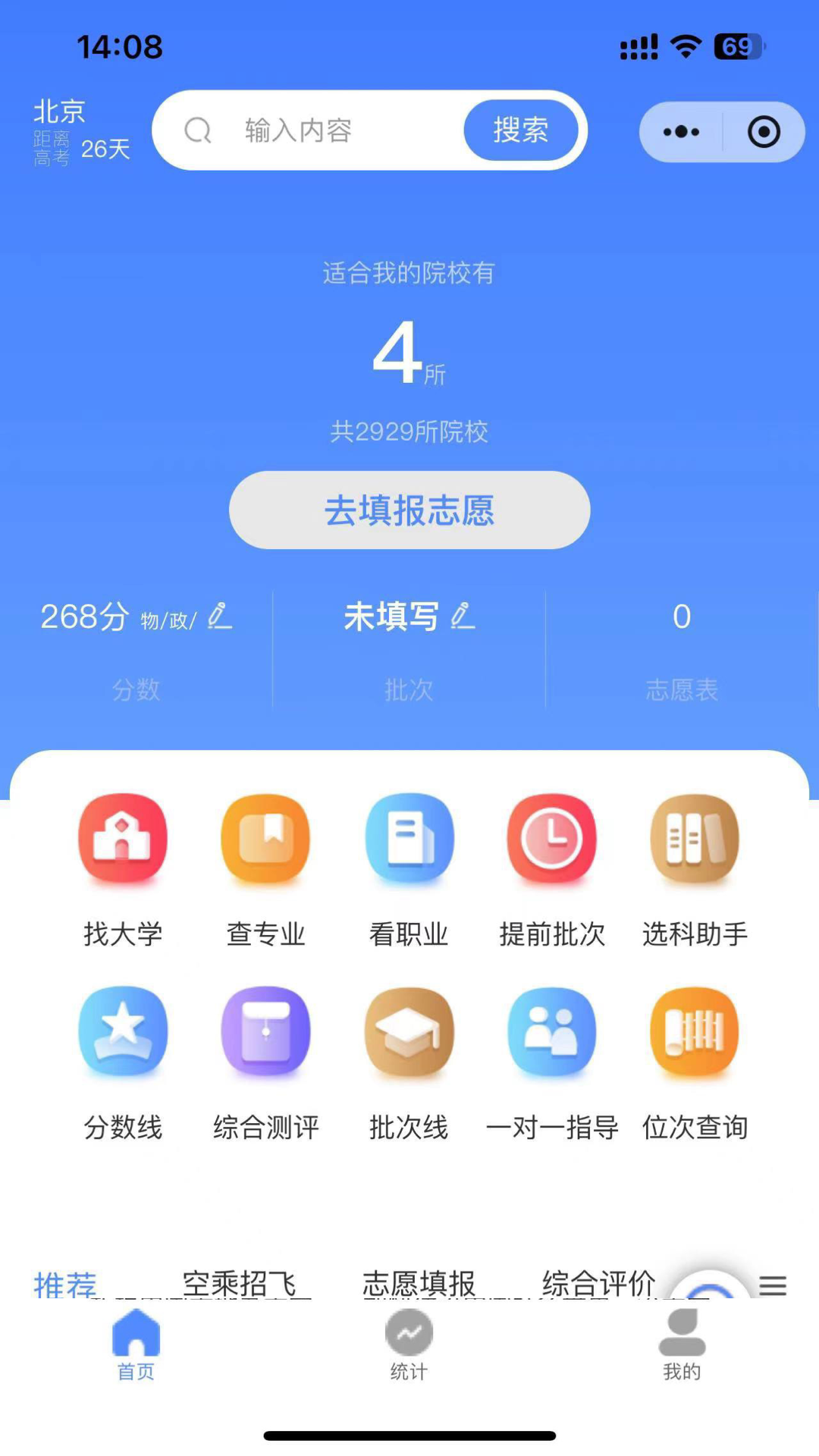The height and width of the screenshot is (1456, 819).
Task: Open the mini program more options menu
Action: pyautogui.click(x=681, y=132)
